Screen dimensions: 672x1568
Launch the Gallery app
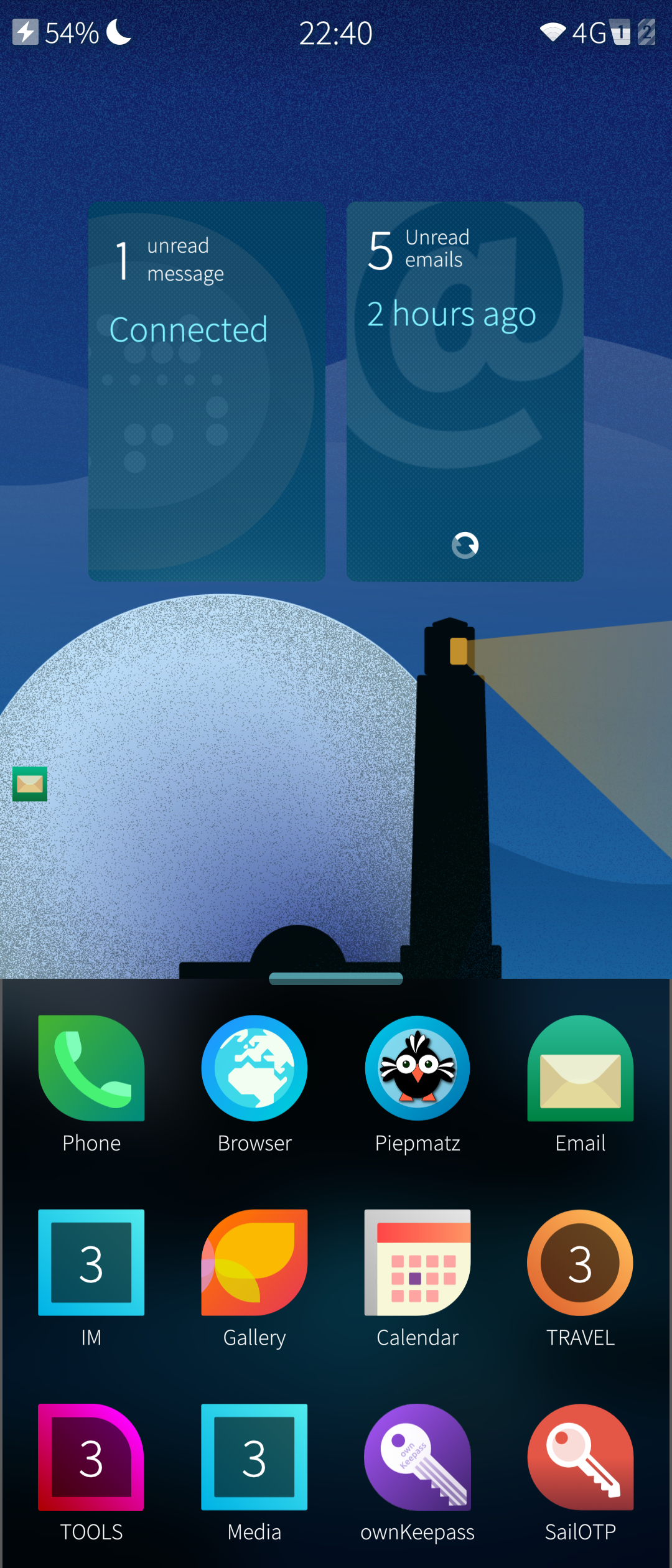tap(254, 1262)
